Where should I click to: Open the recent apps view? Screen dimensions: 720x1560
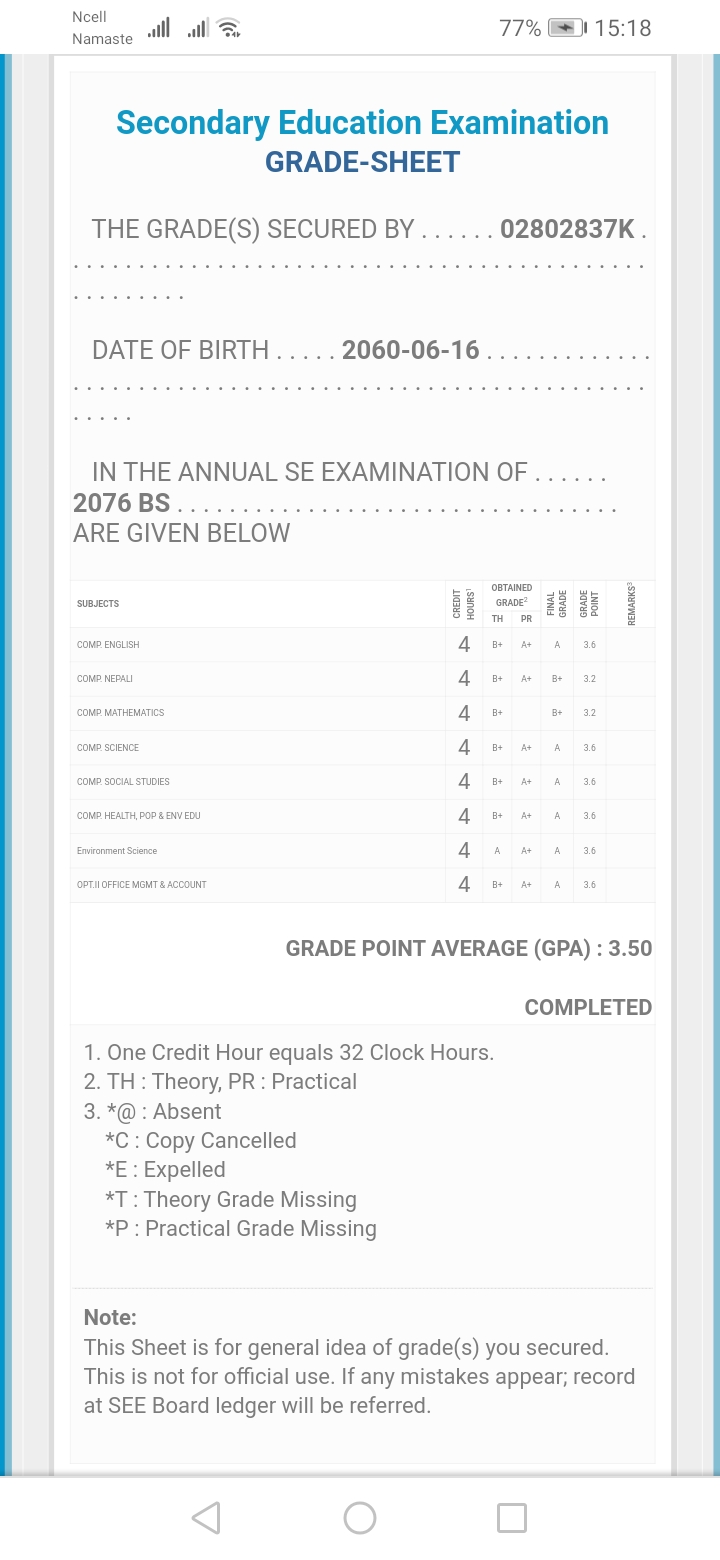point(512,1518)
